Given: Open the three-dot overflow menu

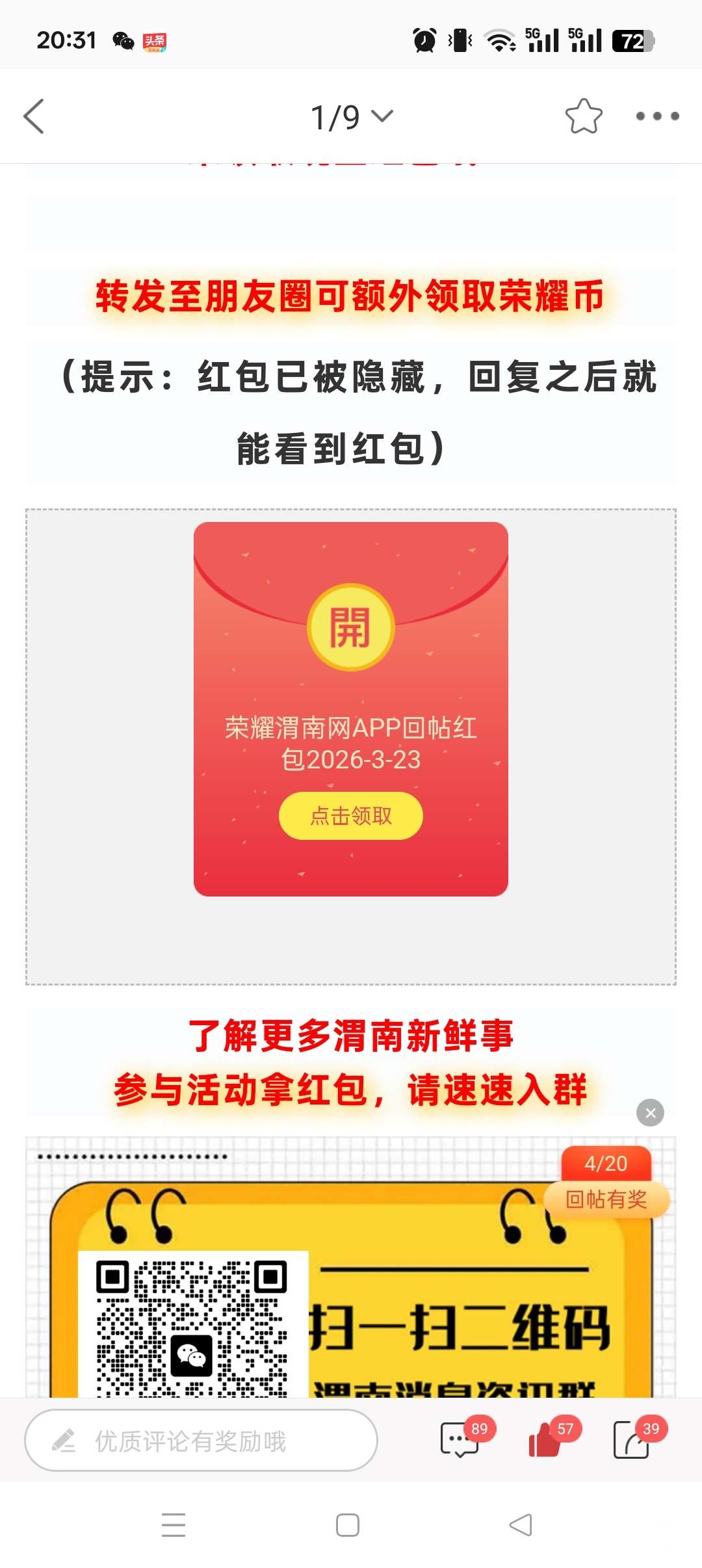Looking at the screenshot, I should (x=657, y=116).
